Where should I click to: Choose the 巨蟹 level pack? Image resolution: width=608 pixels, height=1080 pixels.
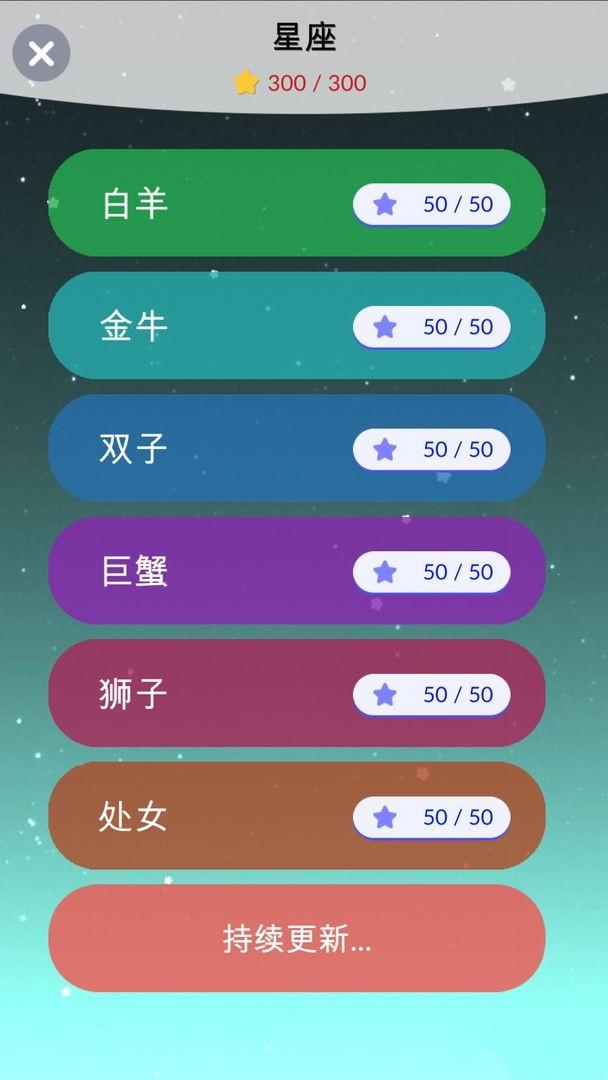296,571
